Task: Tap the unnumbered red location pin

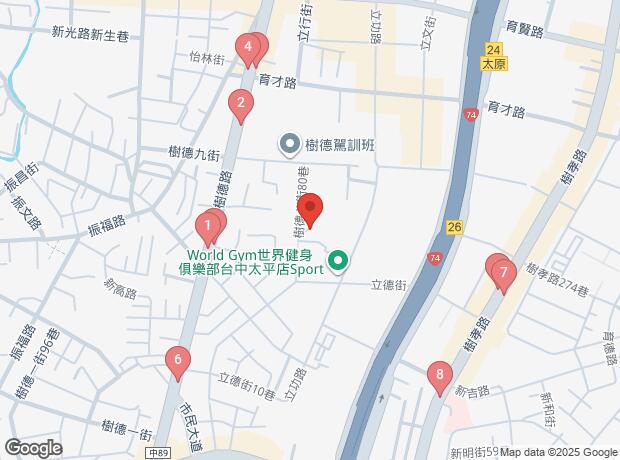Action: point(309,208)
